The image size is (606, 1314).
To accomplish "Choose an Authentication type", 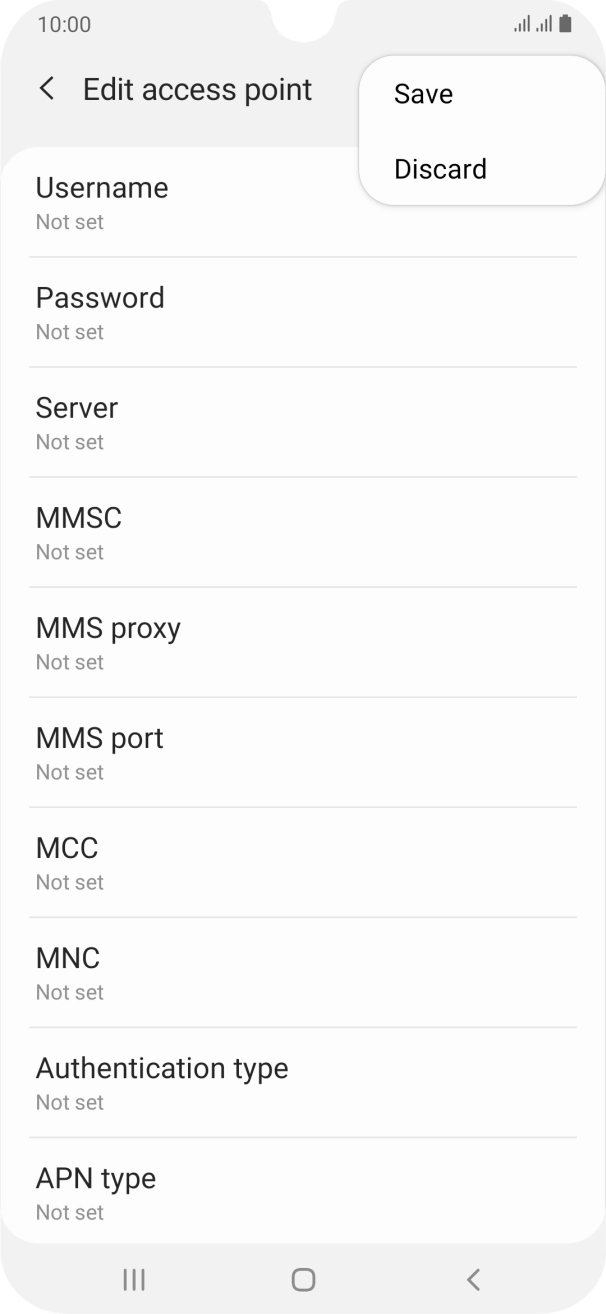I will tap(300, 1083).
